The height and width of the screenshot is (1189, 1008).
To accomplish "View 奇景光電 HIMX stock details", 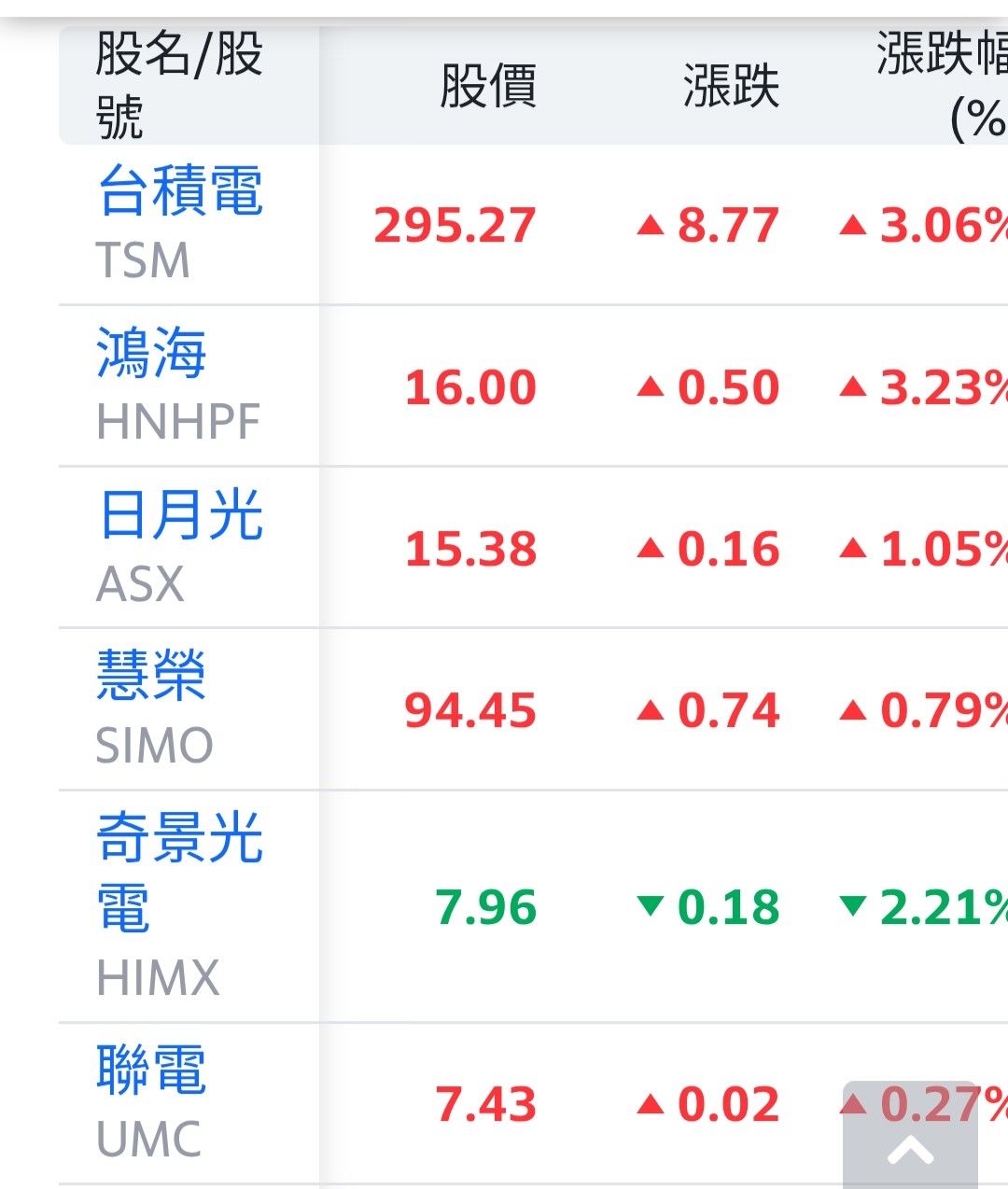I will tap(178, 871).
